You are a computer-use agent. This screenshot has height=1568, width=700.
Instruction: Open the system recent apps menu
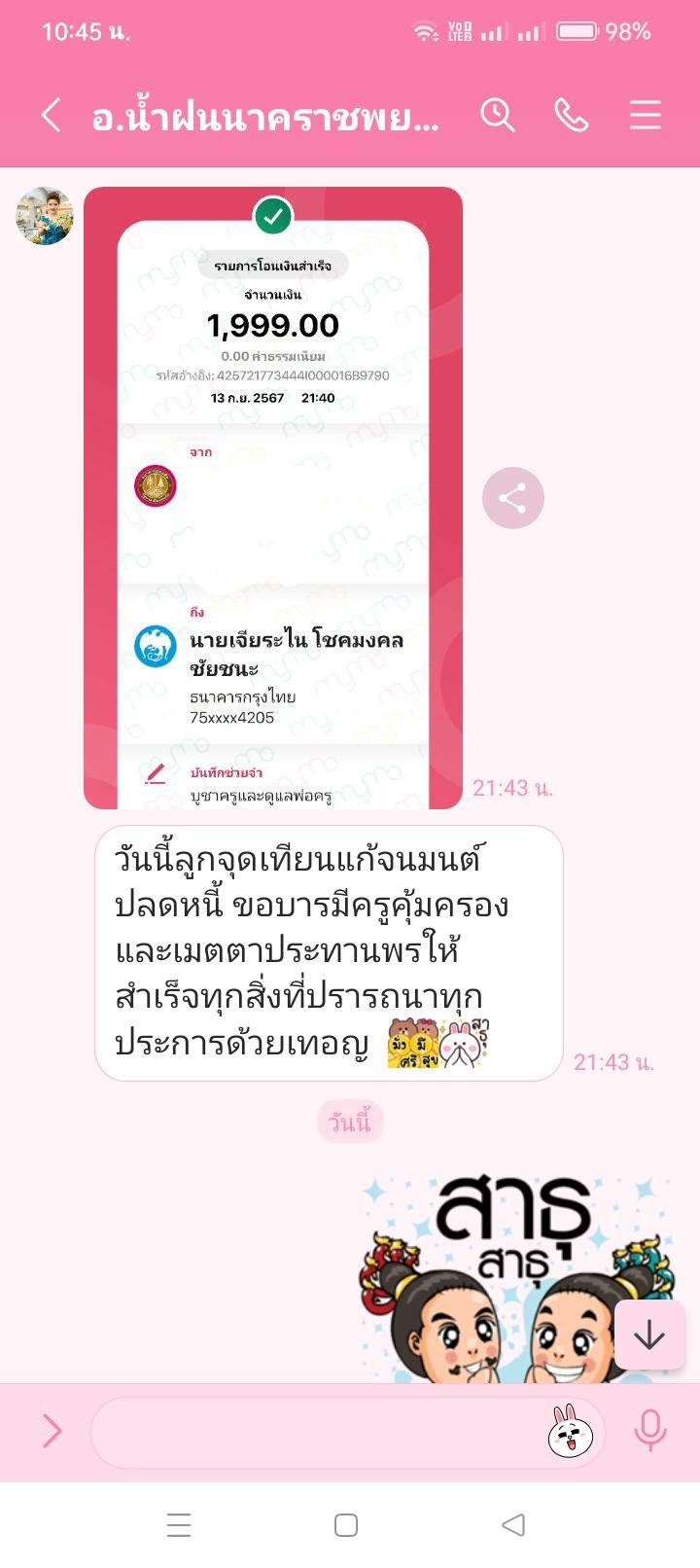pos(179,1524)
